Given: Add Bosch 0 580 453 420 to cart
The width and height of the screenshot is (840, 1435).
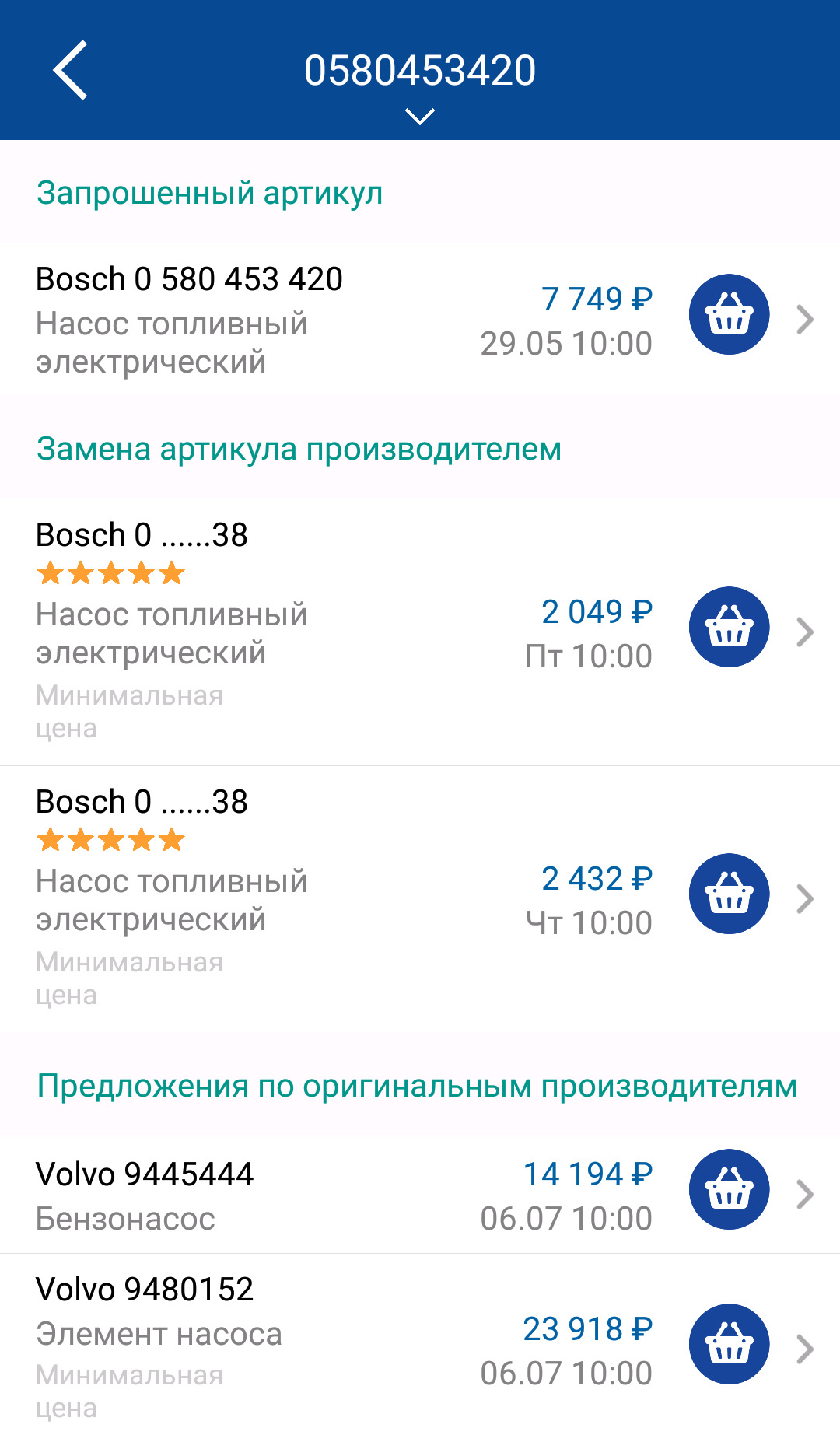Looking at the screenshot, I should point(729,315).
